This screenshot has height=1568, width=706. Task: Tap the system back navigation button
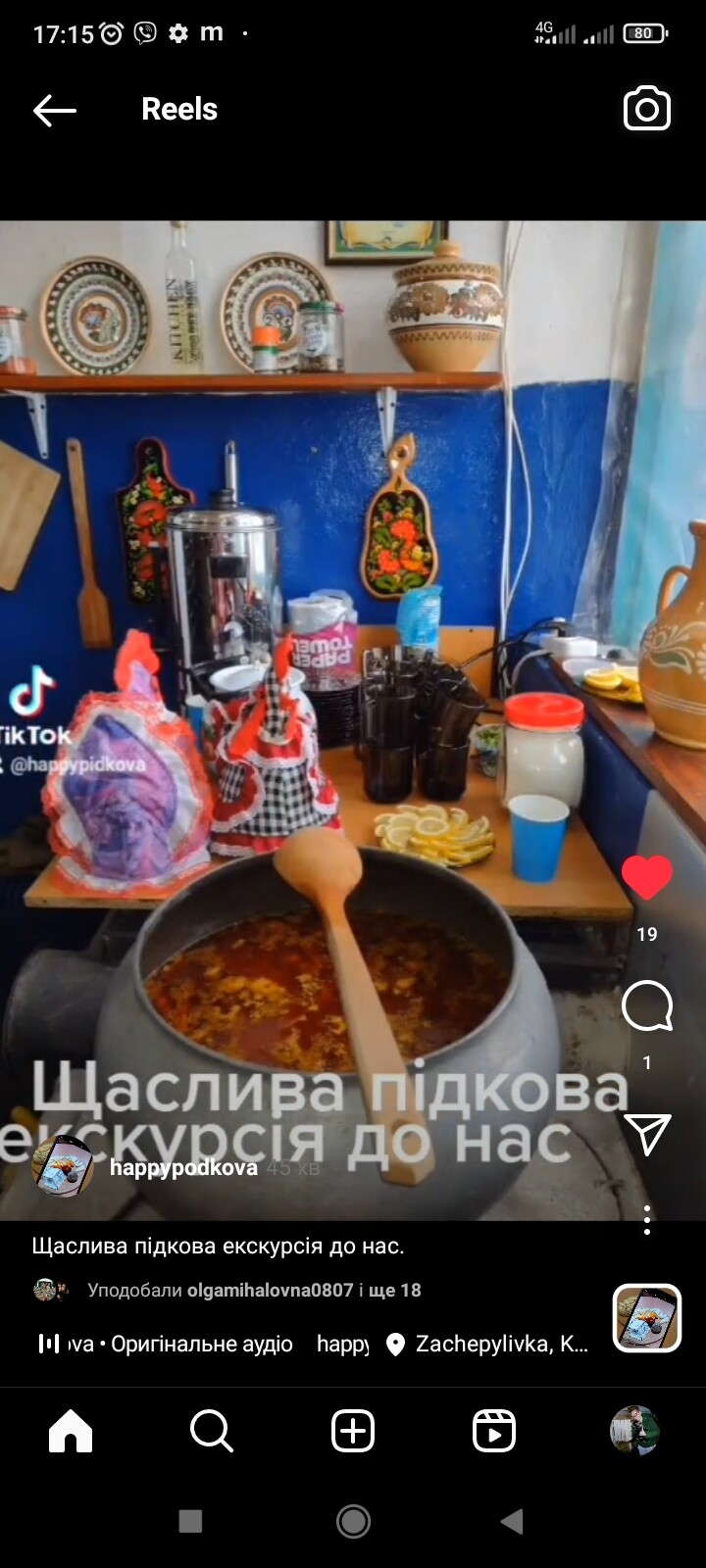[511, 1521]
